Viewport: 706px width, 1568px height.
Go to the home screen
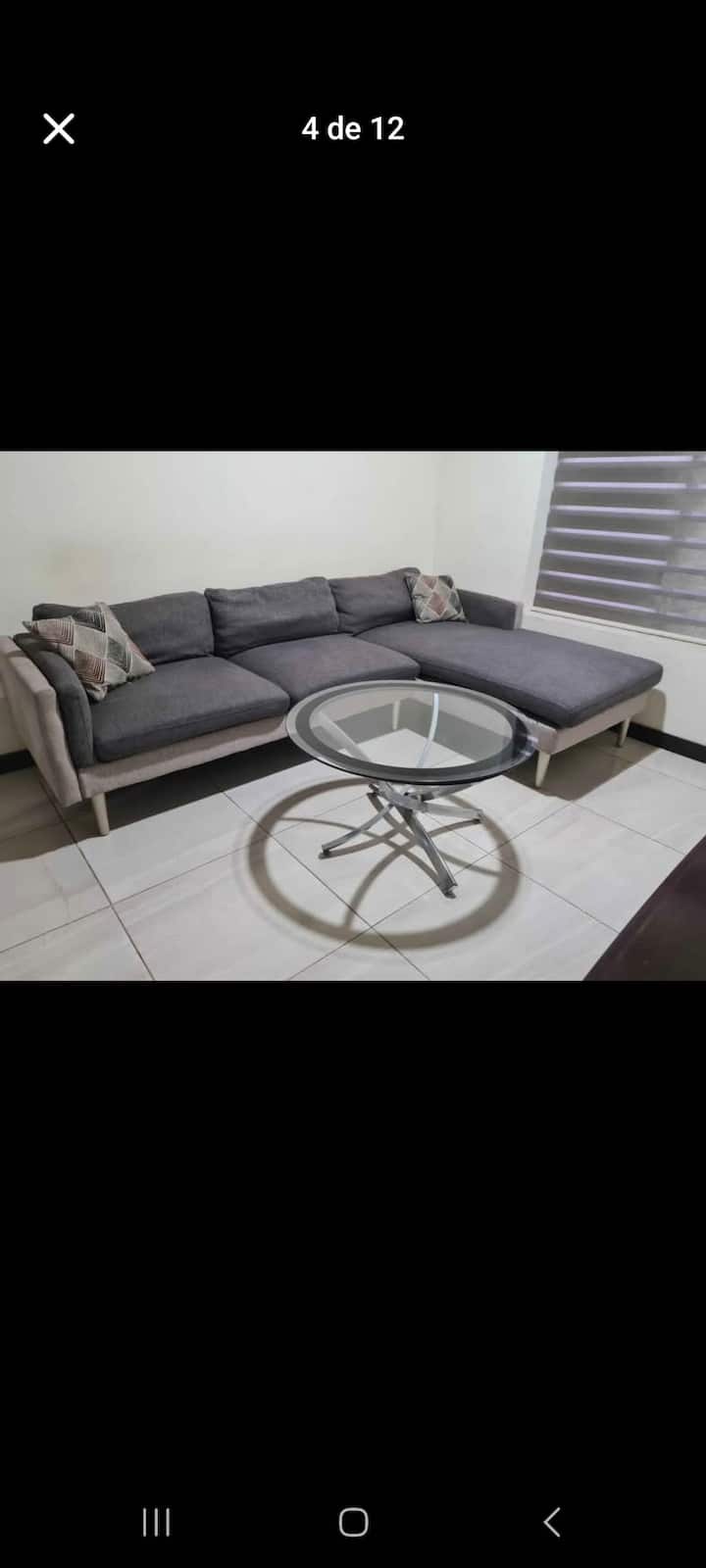click(x=353, y=1522)
